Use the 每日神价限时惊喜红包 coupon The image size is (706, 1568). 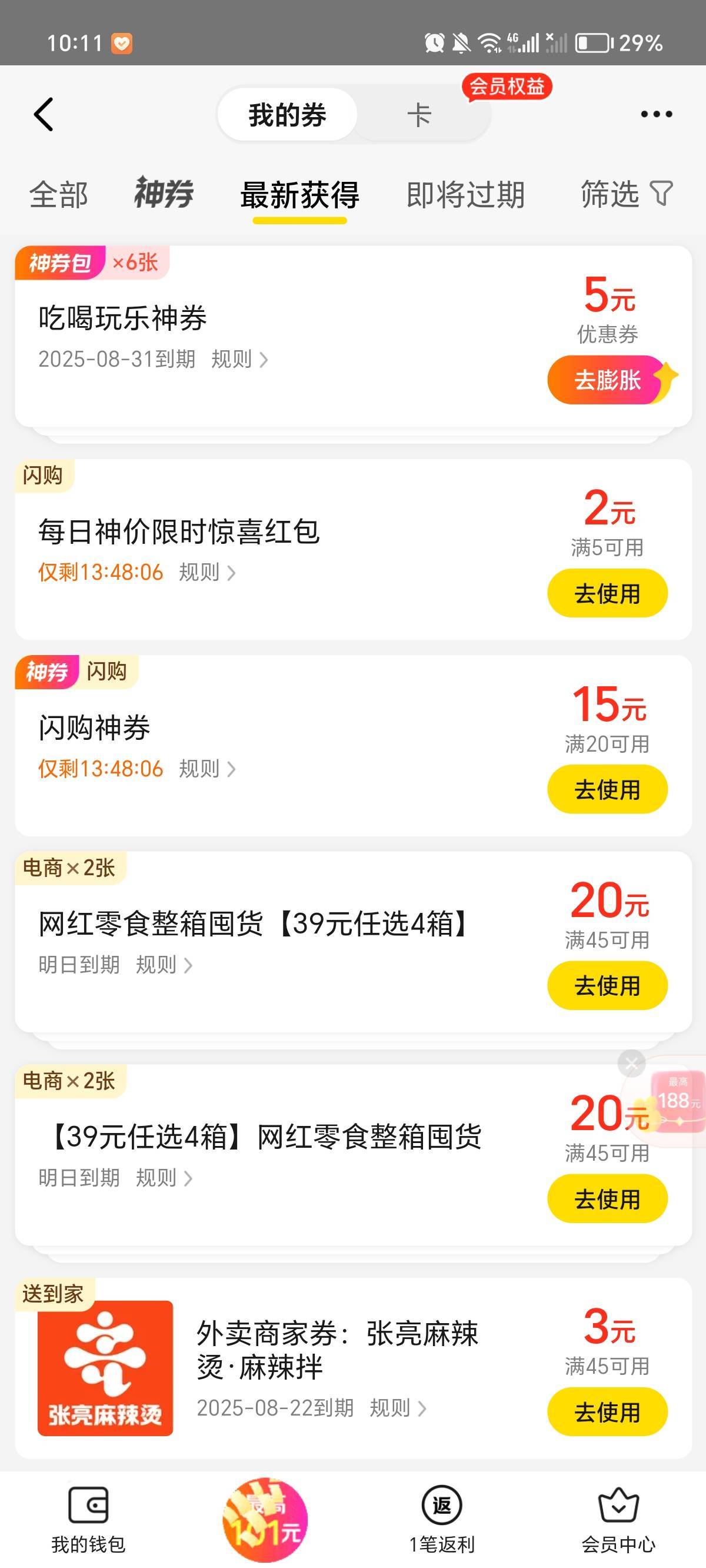click(x=607, y=593)
